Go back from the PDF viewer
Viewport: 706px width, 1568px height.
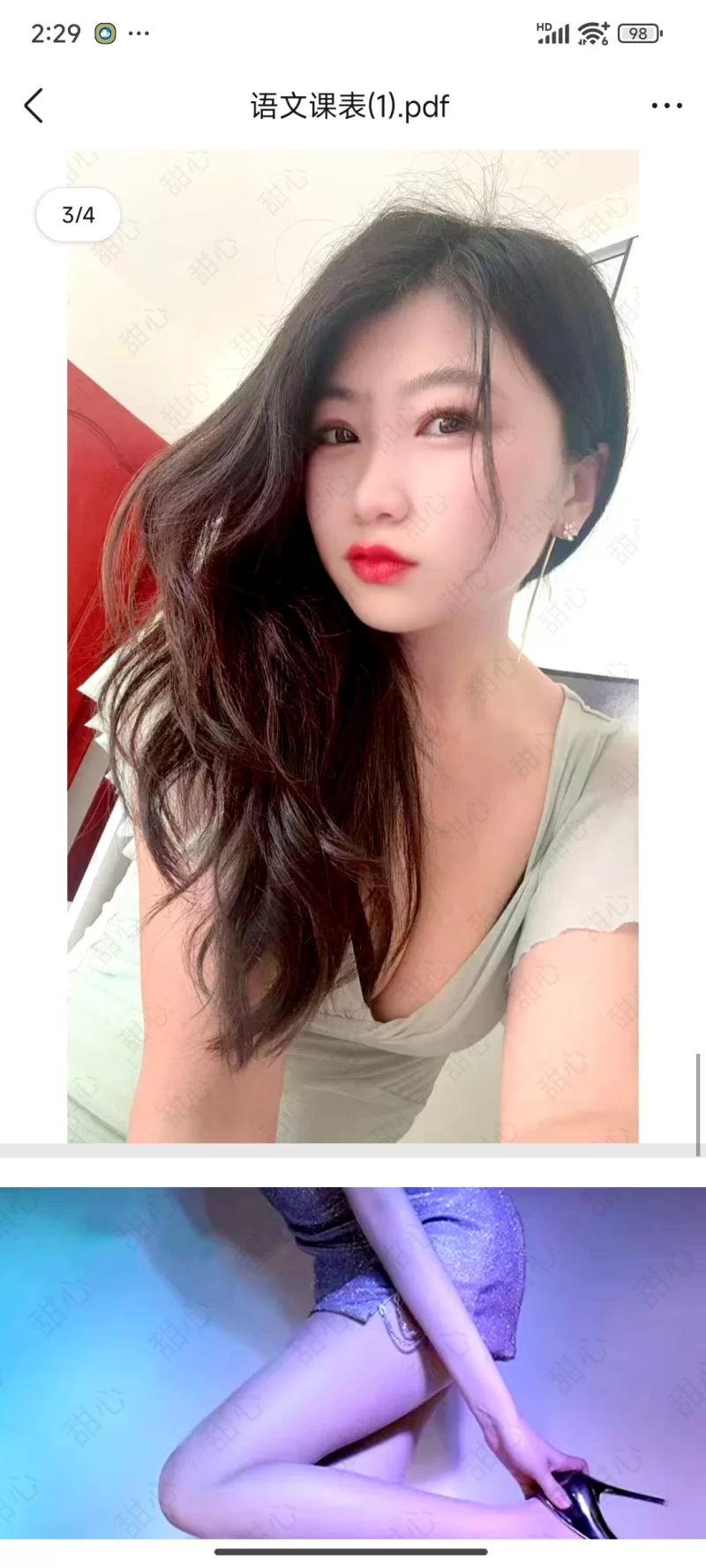34,106
